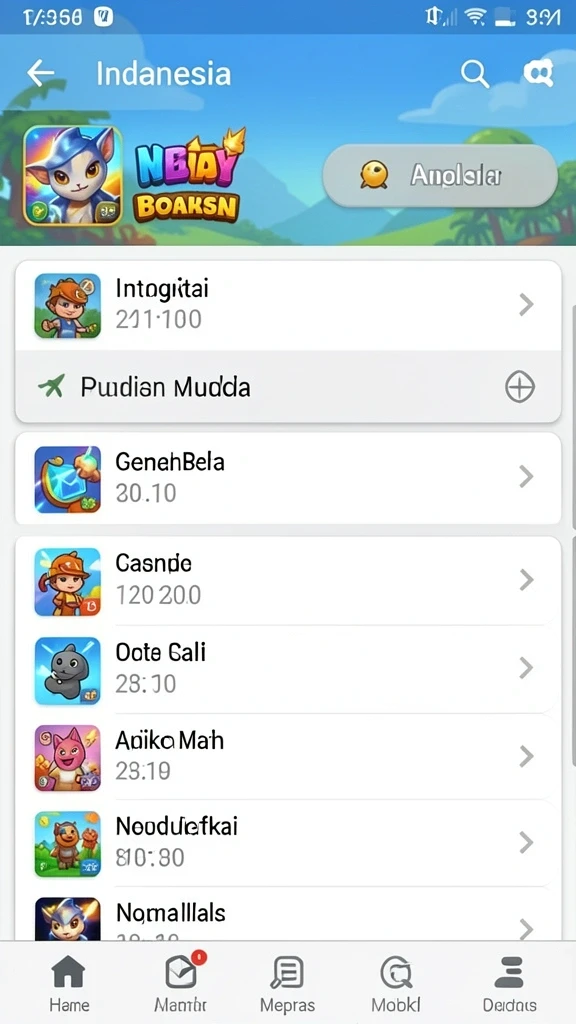Open the Nooduefkai row

[288, 843]
